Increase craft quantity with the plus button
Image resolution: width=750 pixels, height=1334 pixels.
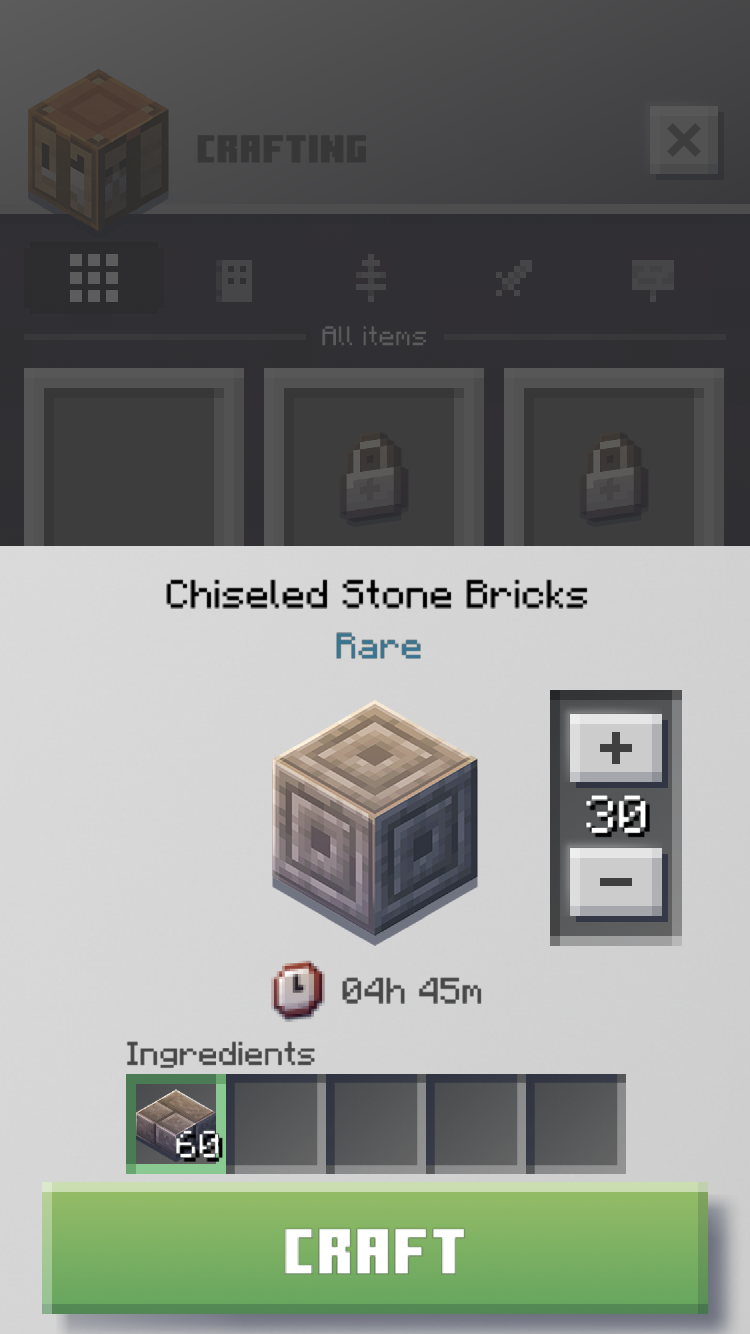[x=616, y=748]
